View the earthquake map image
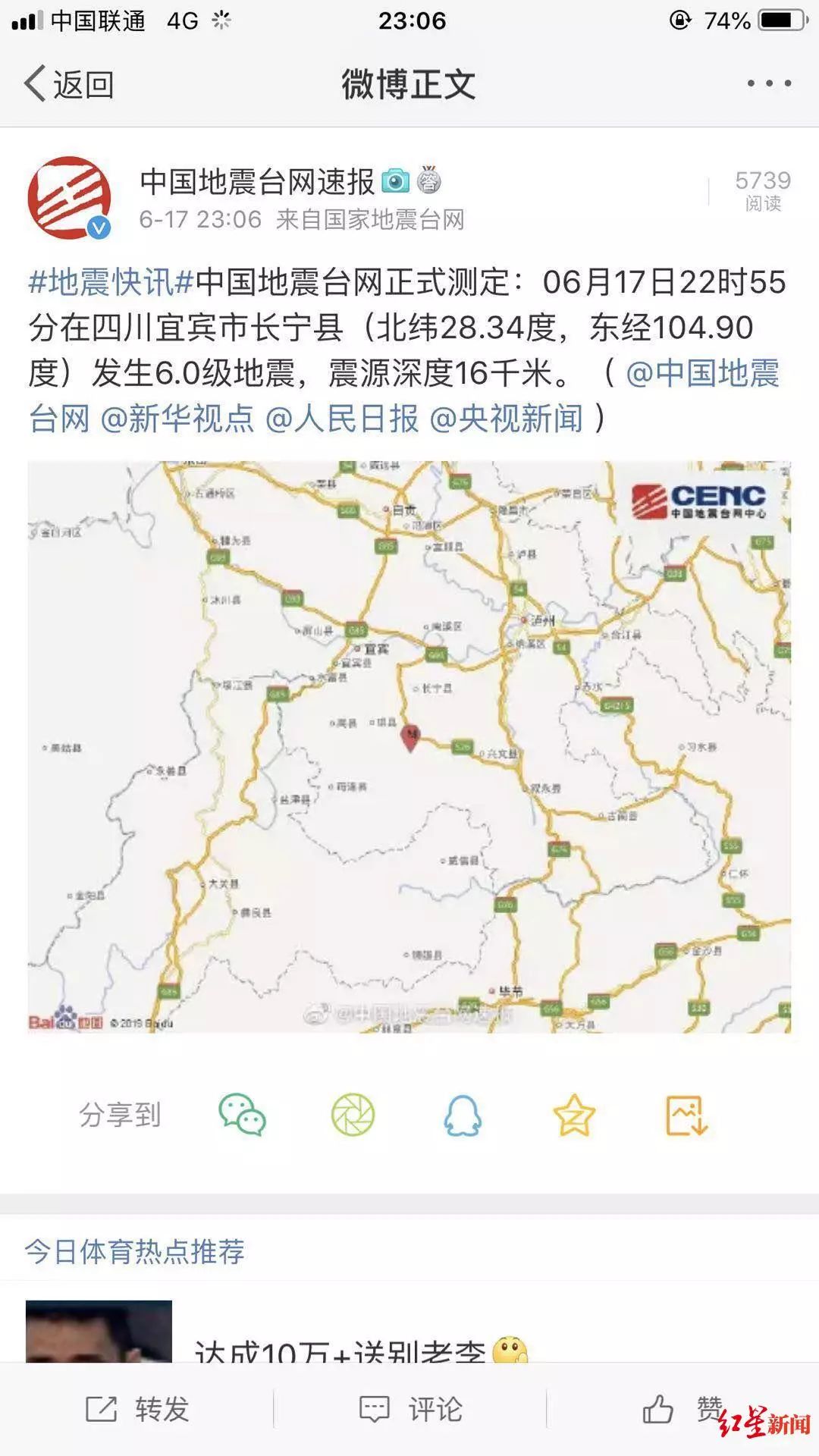The image size is (819, 1456). 409,747
